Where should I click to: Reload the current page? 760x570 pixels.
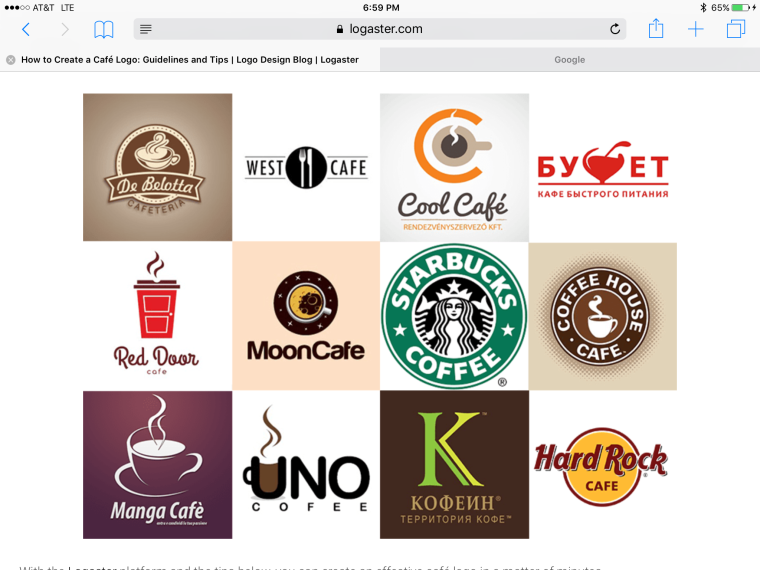click(x=615, y=29)
